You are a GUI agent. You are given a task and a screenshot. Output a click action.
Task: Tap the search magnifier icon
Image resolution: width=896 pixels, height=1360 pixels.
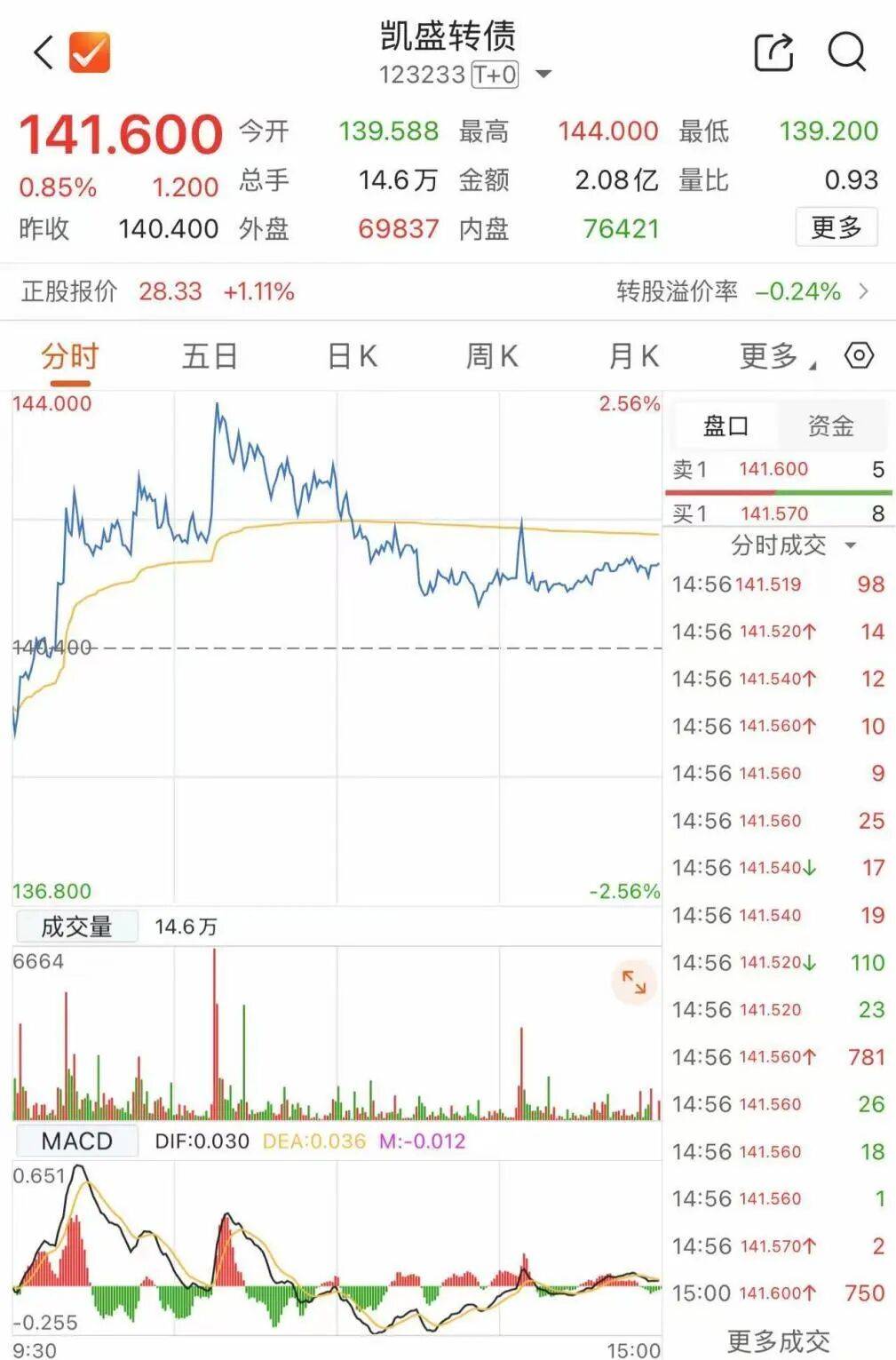tap(847, 52)
